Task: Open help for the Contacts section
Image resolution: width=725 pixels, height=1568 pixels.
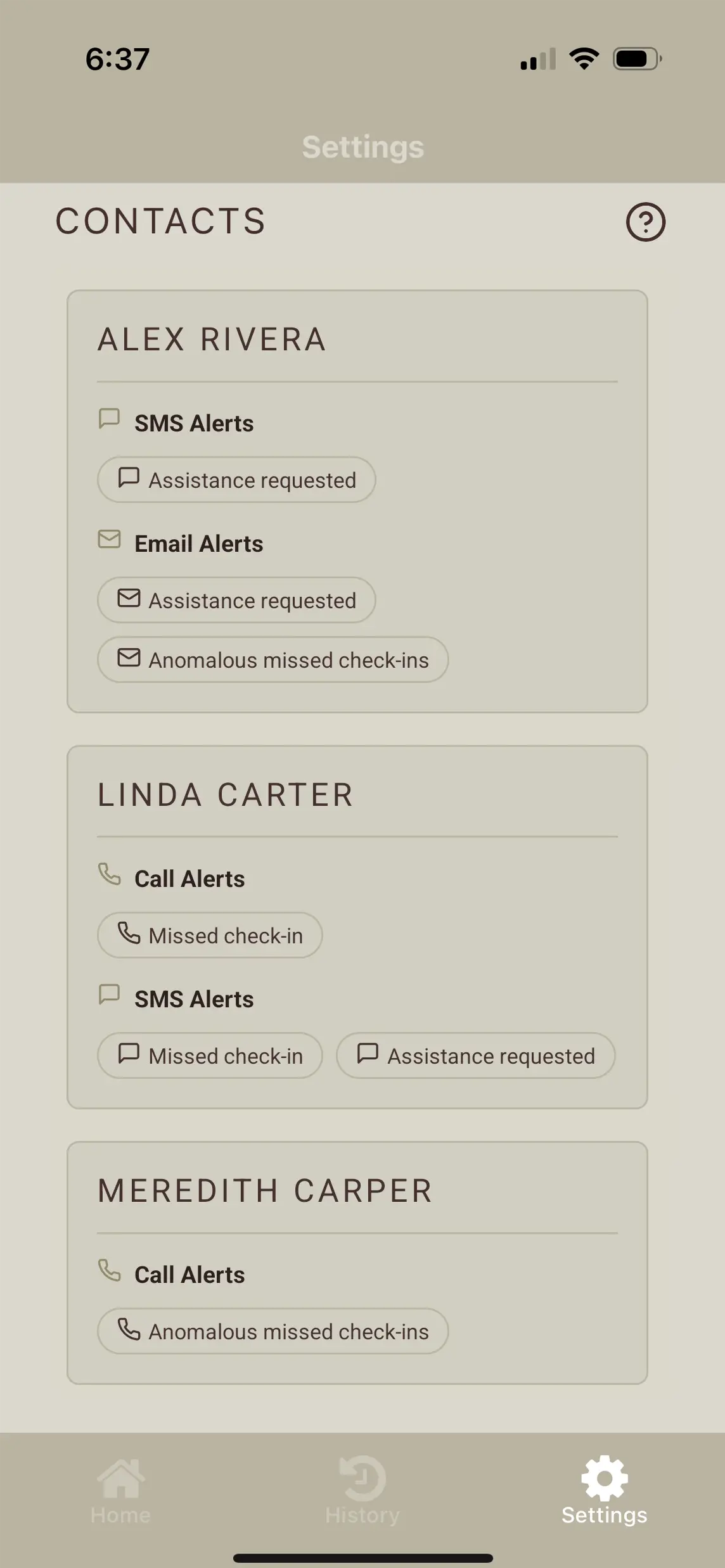Action: 646,222
